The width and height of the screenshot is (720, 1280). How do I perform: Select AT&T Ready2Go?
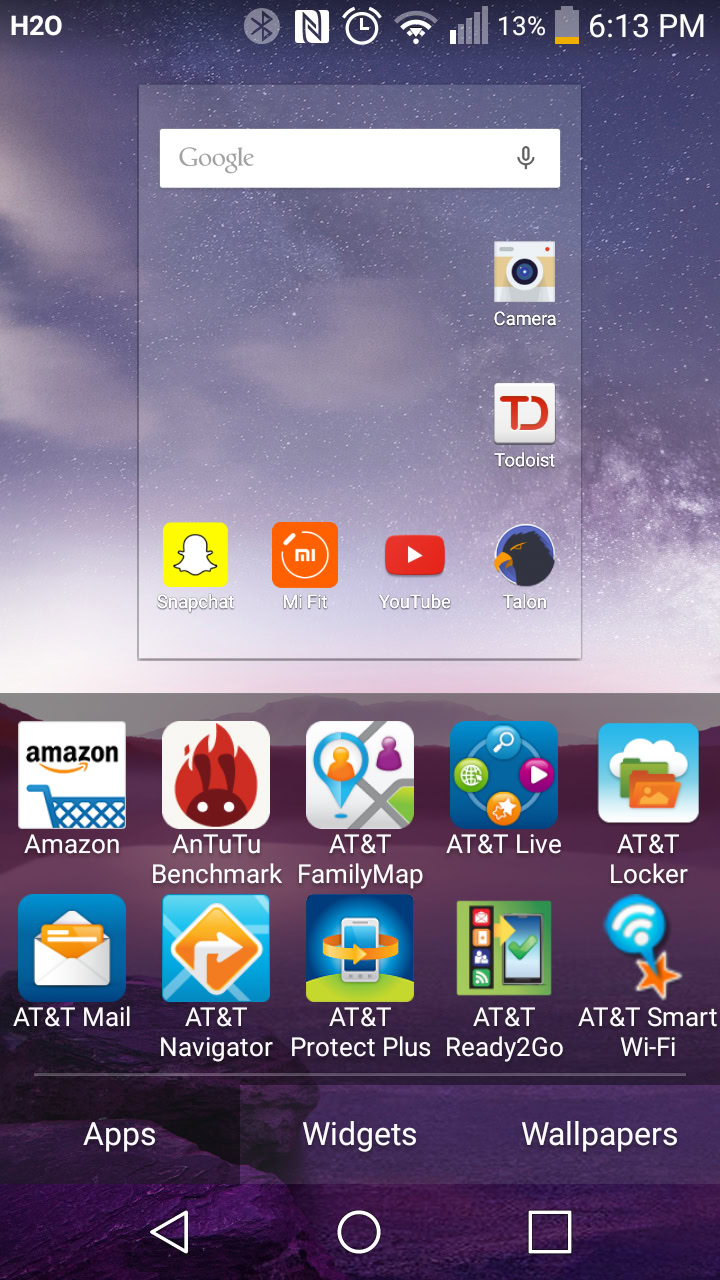[x=504, y=948]
